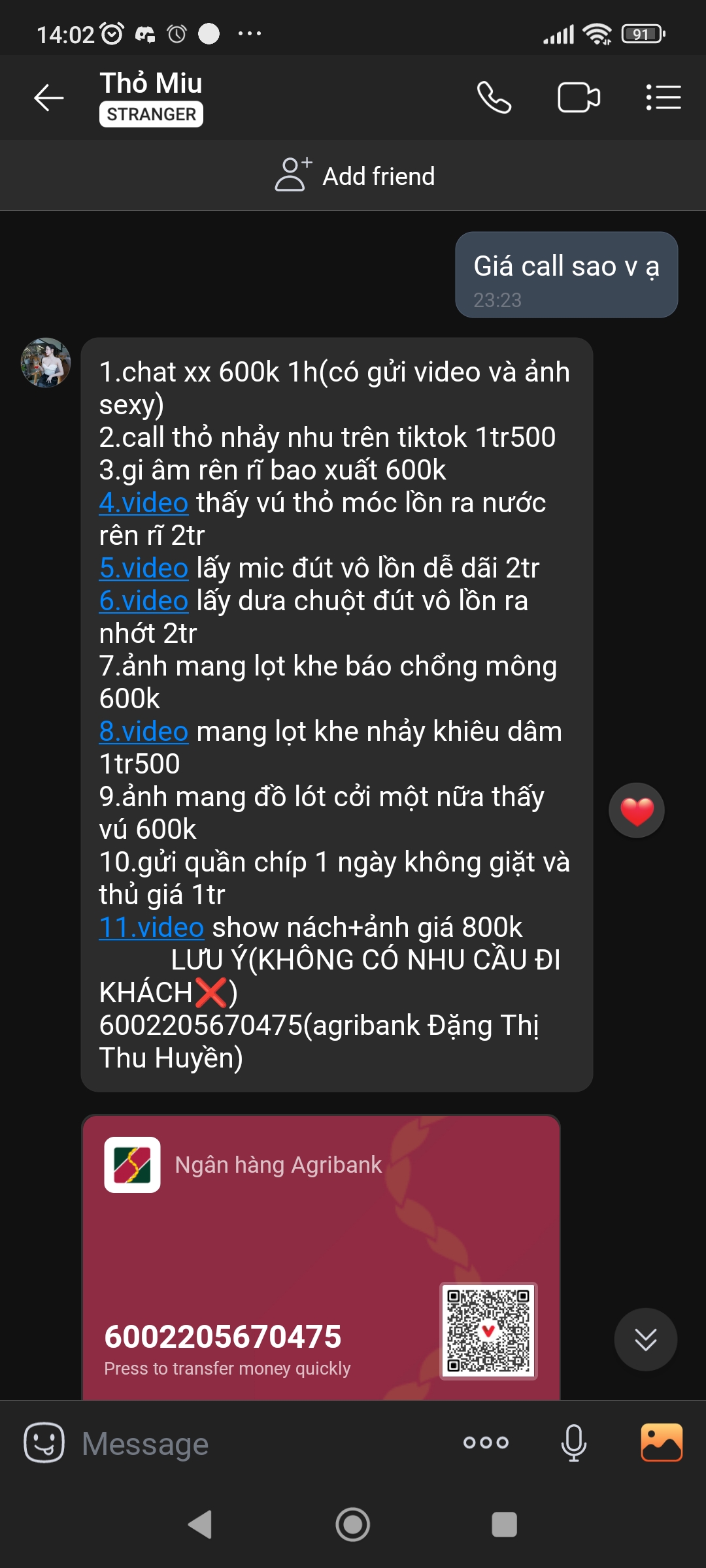706x1568 pixels.
Task: Record a voice message
Action: click(573, 1443)
